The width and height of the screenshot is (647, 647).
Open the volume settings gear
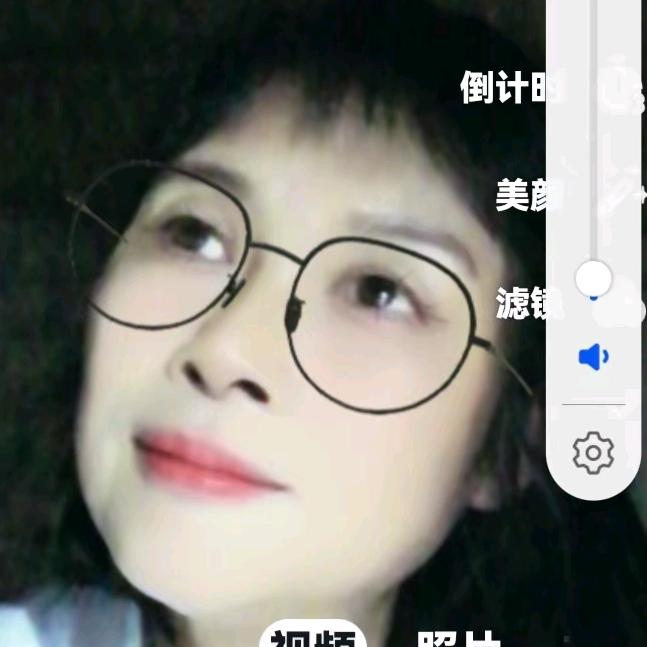point(593,453)
